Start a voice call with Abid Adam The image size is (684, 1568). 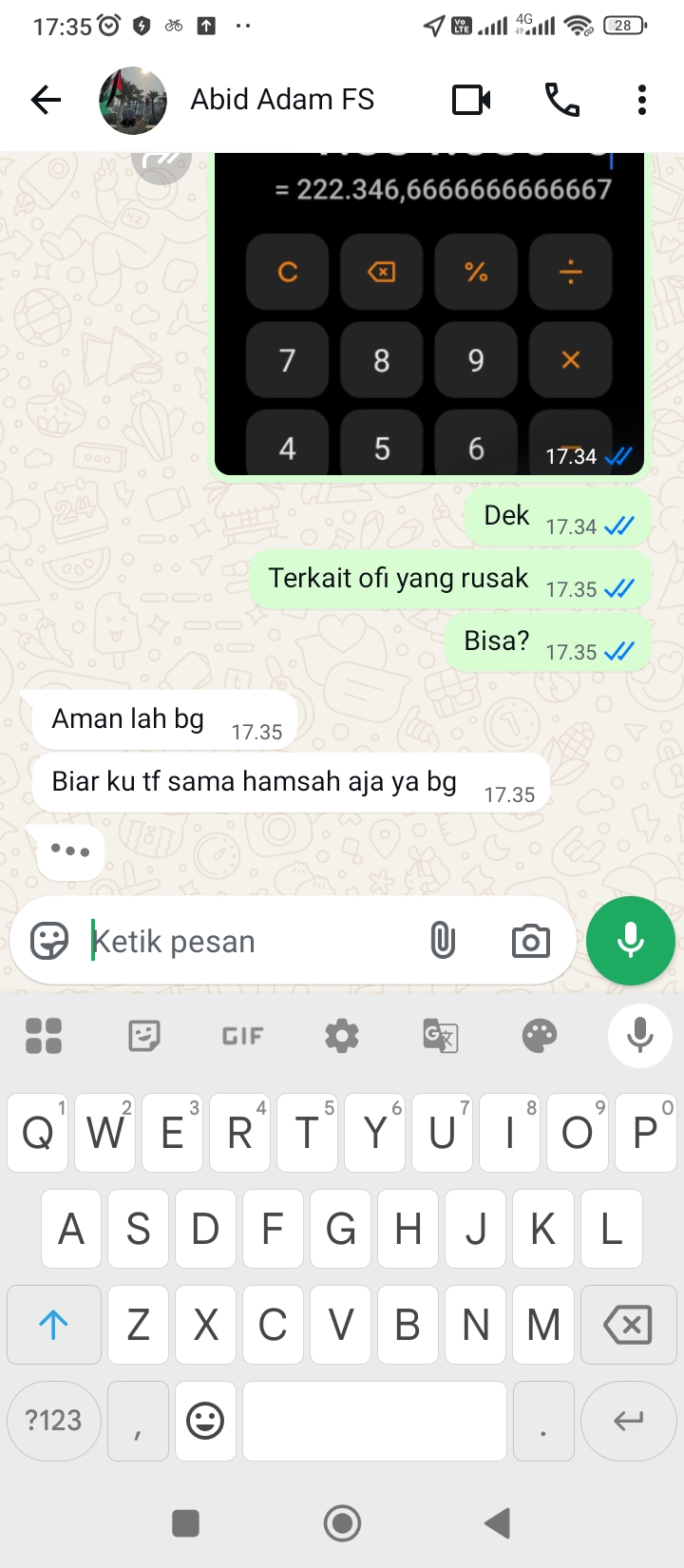(x=561, y=100)
